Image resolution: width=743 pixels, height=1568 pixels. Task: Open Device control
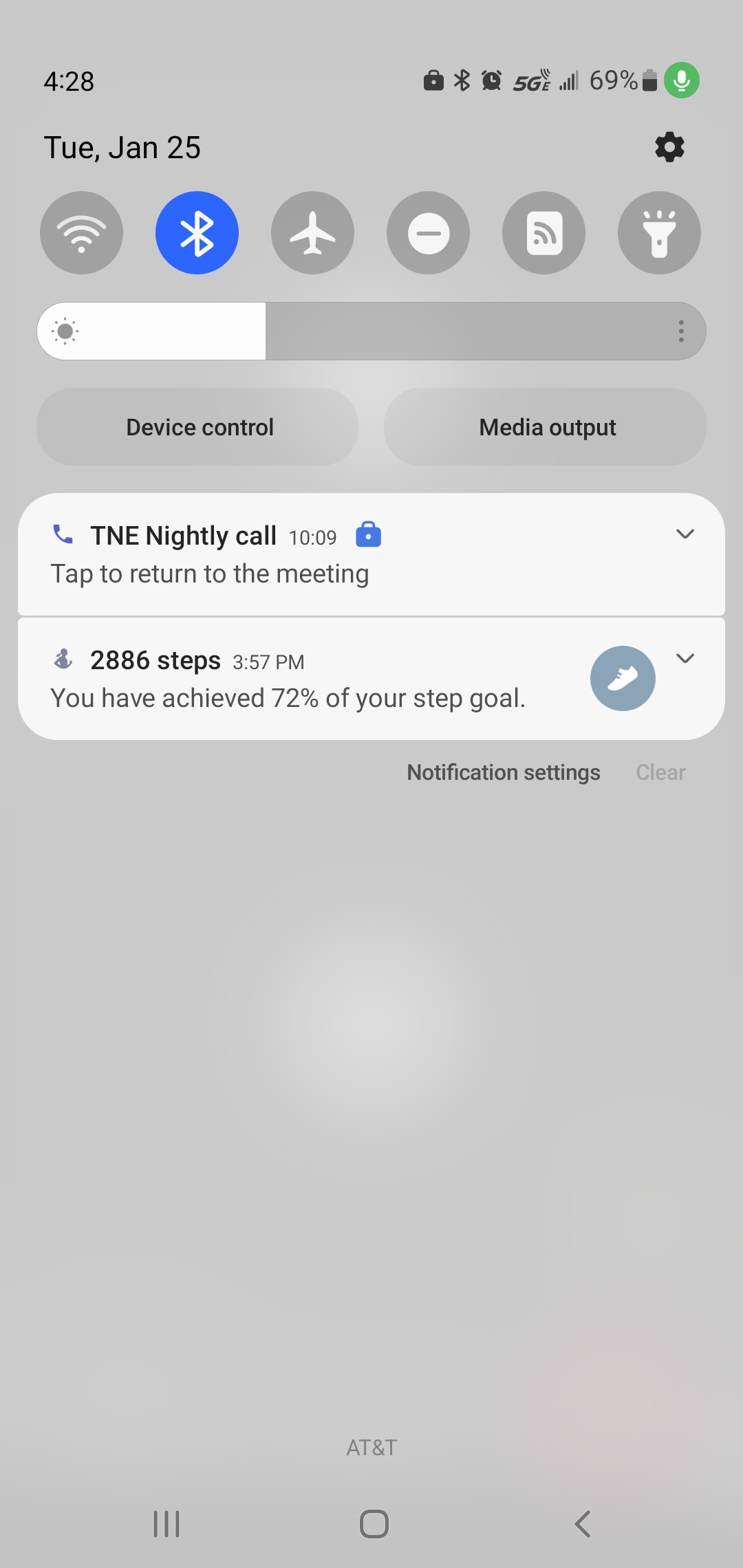[x=198, y=427]
